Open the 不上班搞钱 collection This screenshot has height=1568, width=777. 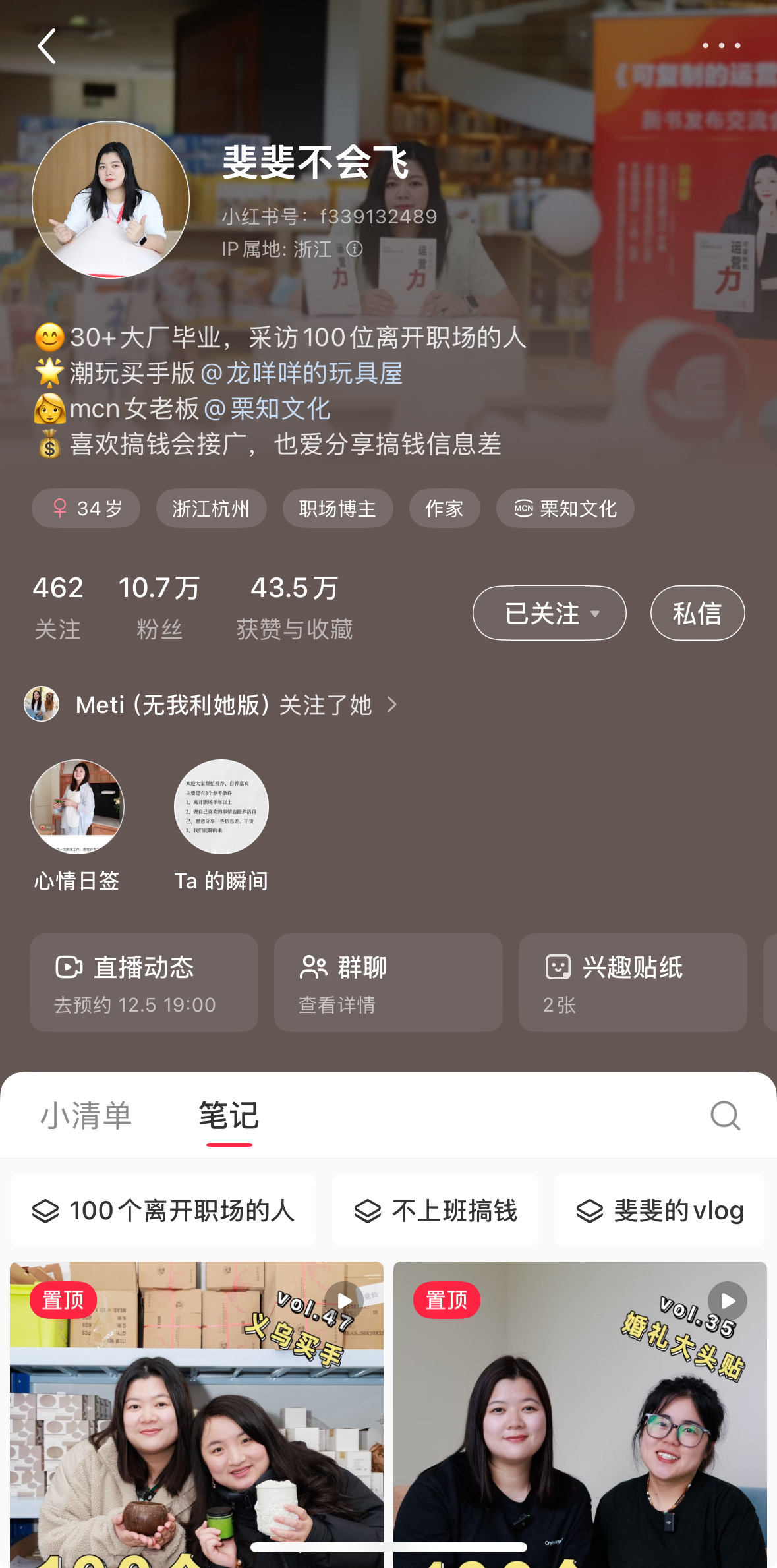[x=435, y=1210]
